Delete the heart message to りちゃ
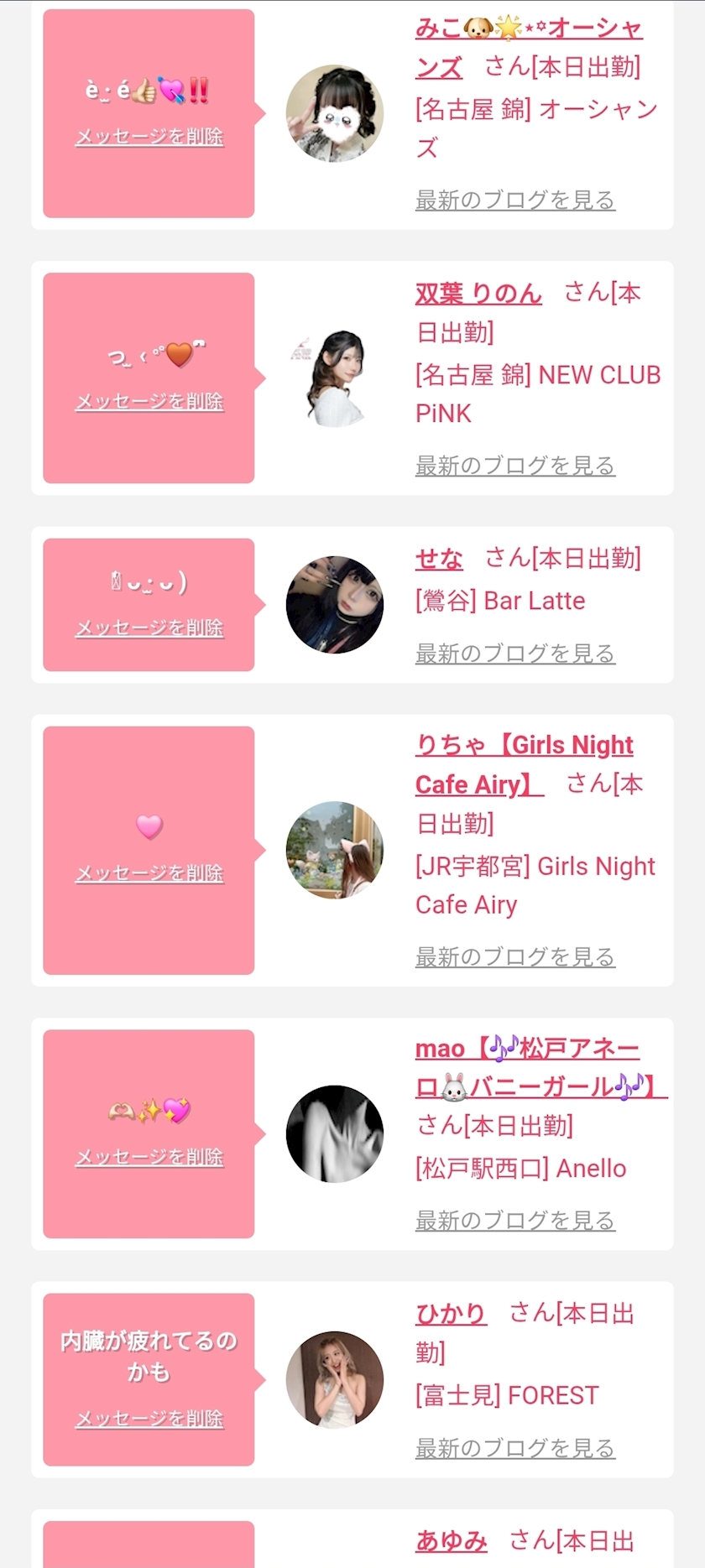 click(149, 873)
